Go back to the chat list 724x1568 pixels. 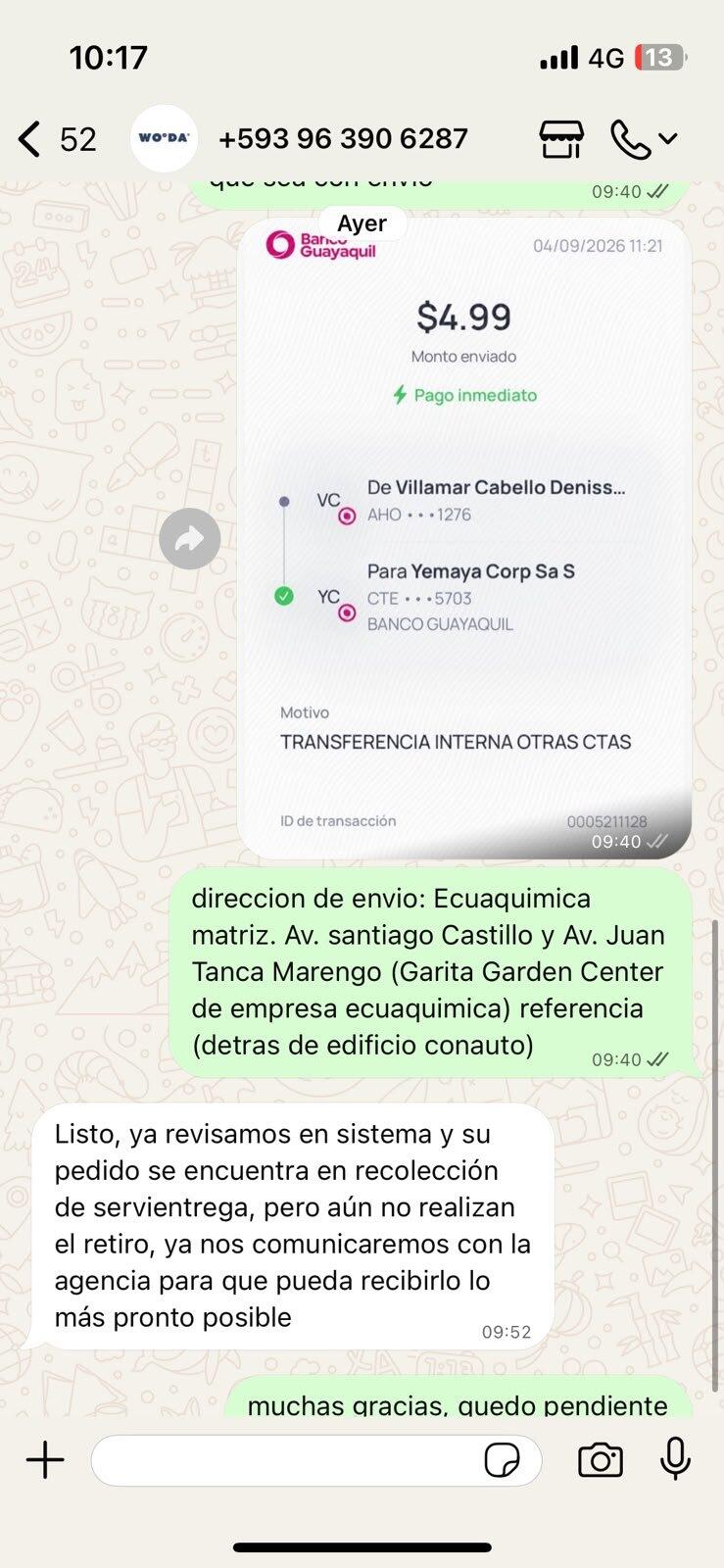[55, 139]
